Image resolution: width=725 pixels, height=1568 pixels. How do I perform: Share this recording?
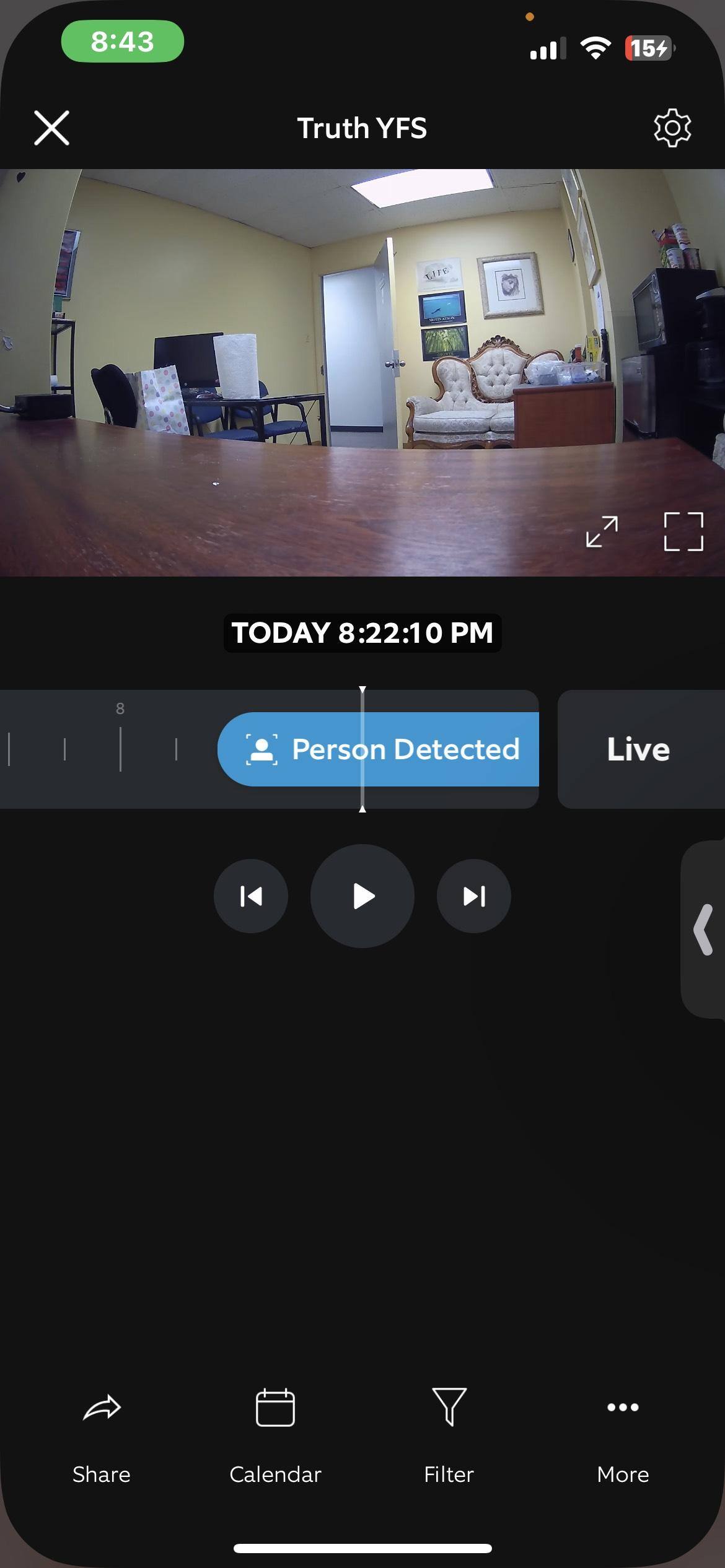click(x=102, y=1429)
